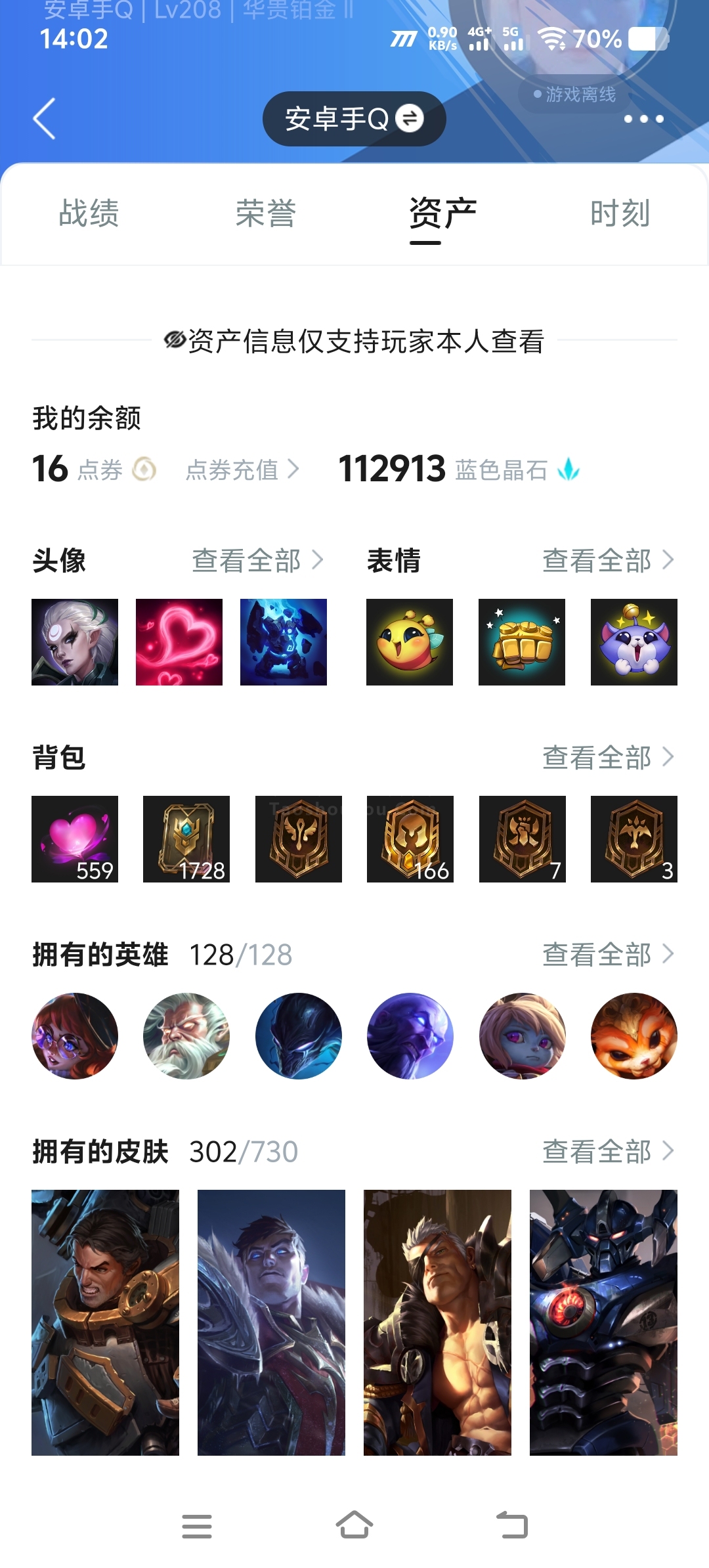Screen dimensions: 709x1568
Task: Switch server using the 安卓手Q pill
Action: 354,119
